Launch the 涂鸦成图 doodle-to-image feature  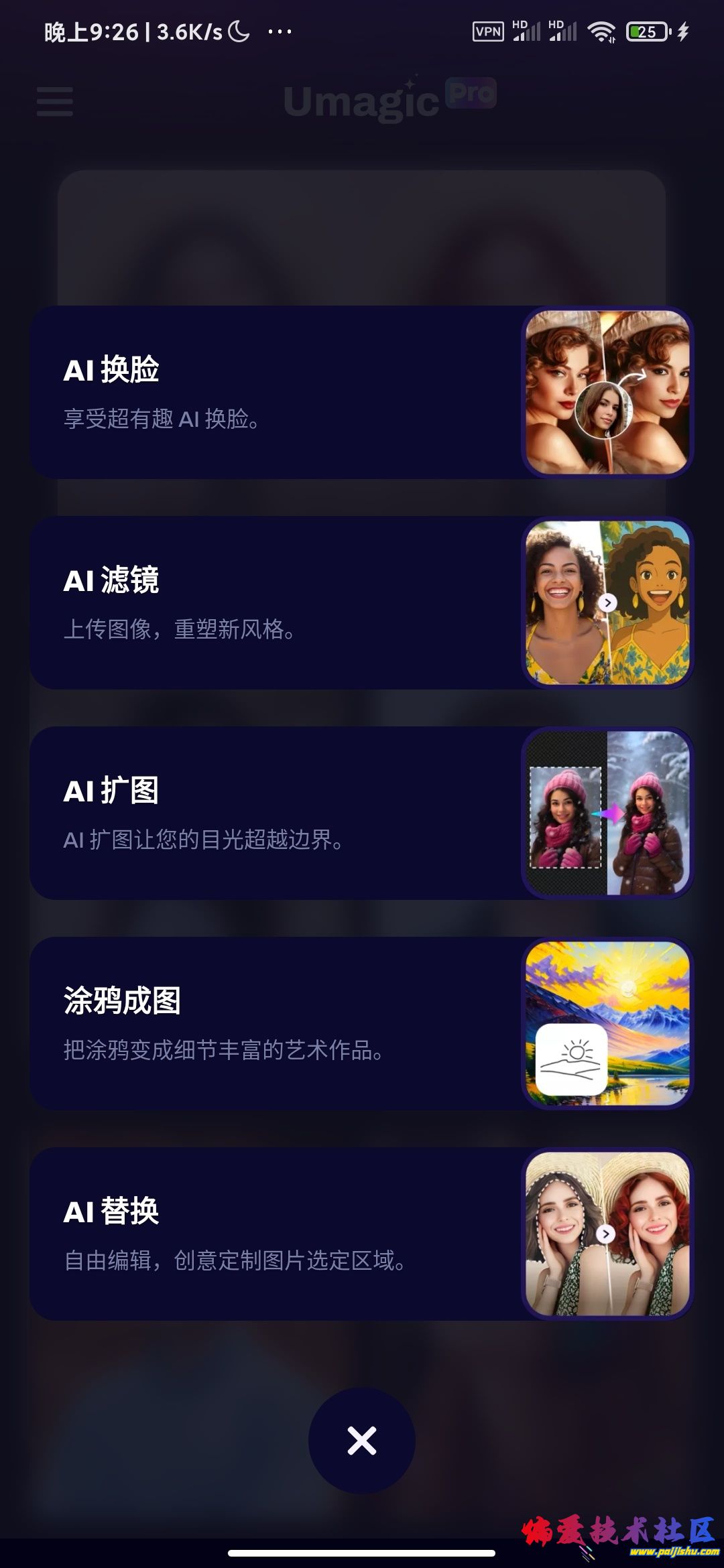click(x=361, y=1024)
